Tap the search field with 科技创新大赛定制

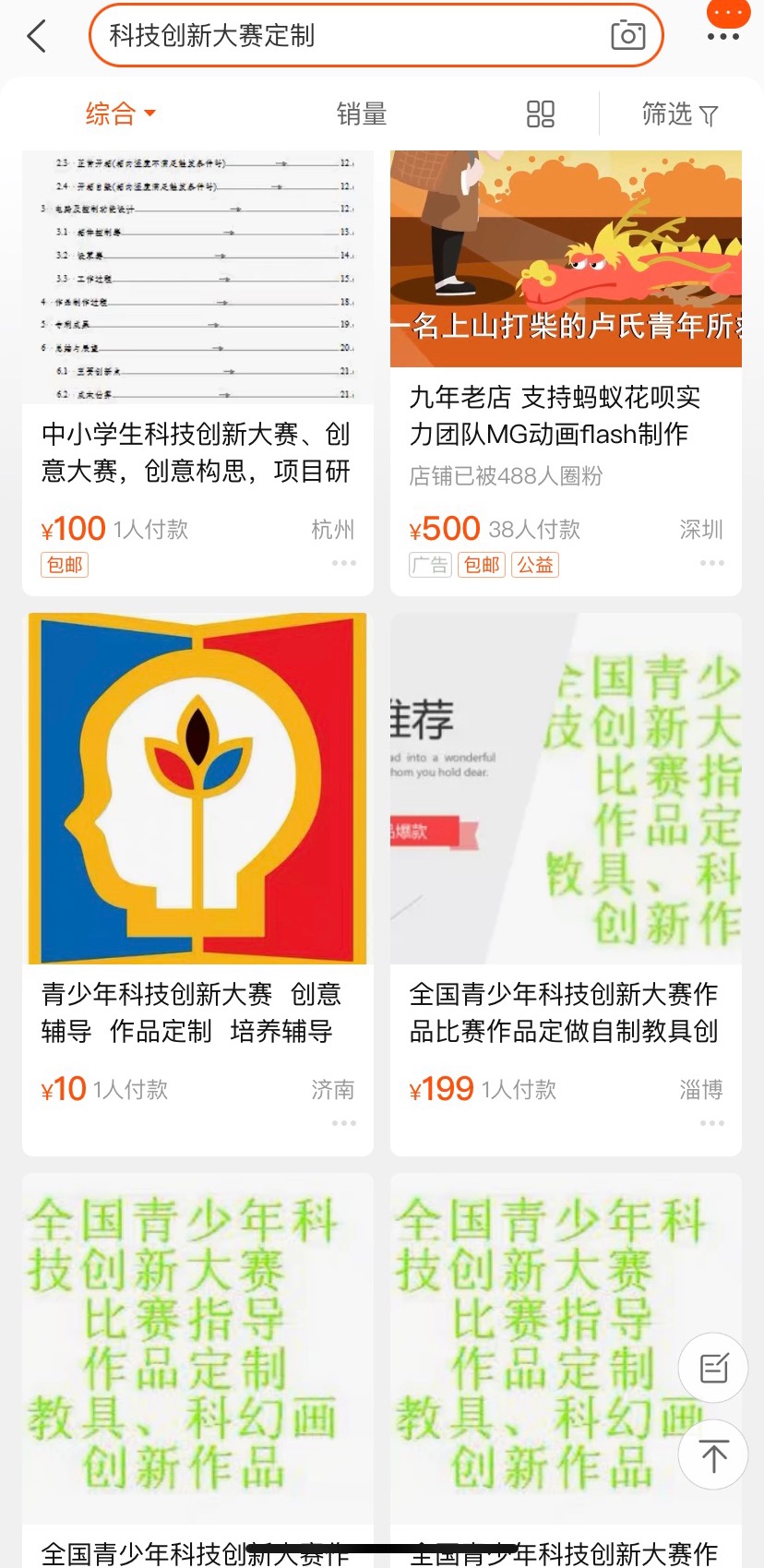point(351,36)
